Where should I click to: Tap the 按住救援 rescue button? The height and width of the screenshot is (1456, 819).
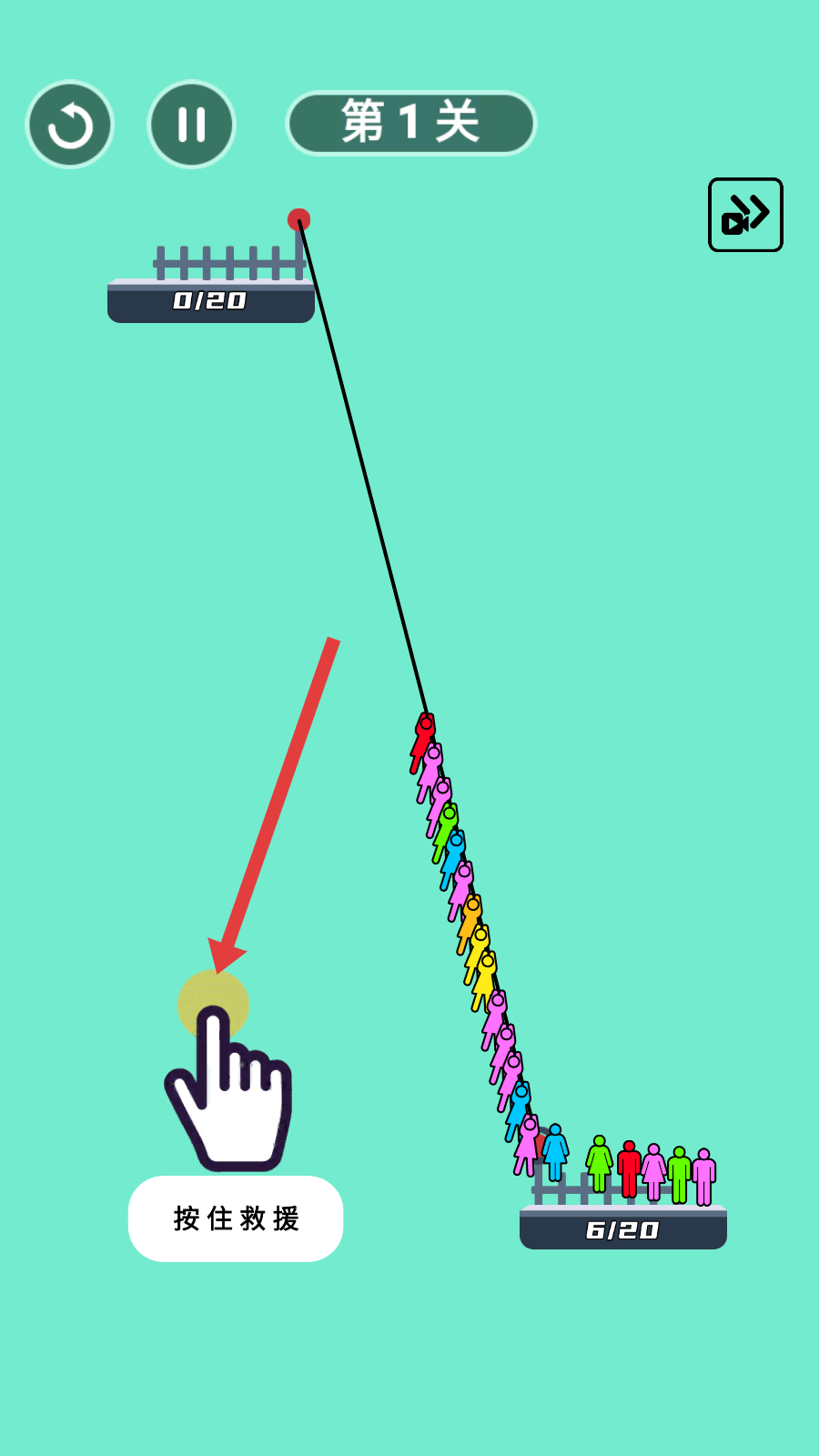[x=236, y=1218]
